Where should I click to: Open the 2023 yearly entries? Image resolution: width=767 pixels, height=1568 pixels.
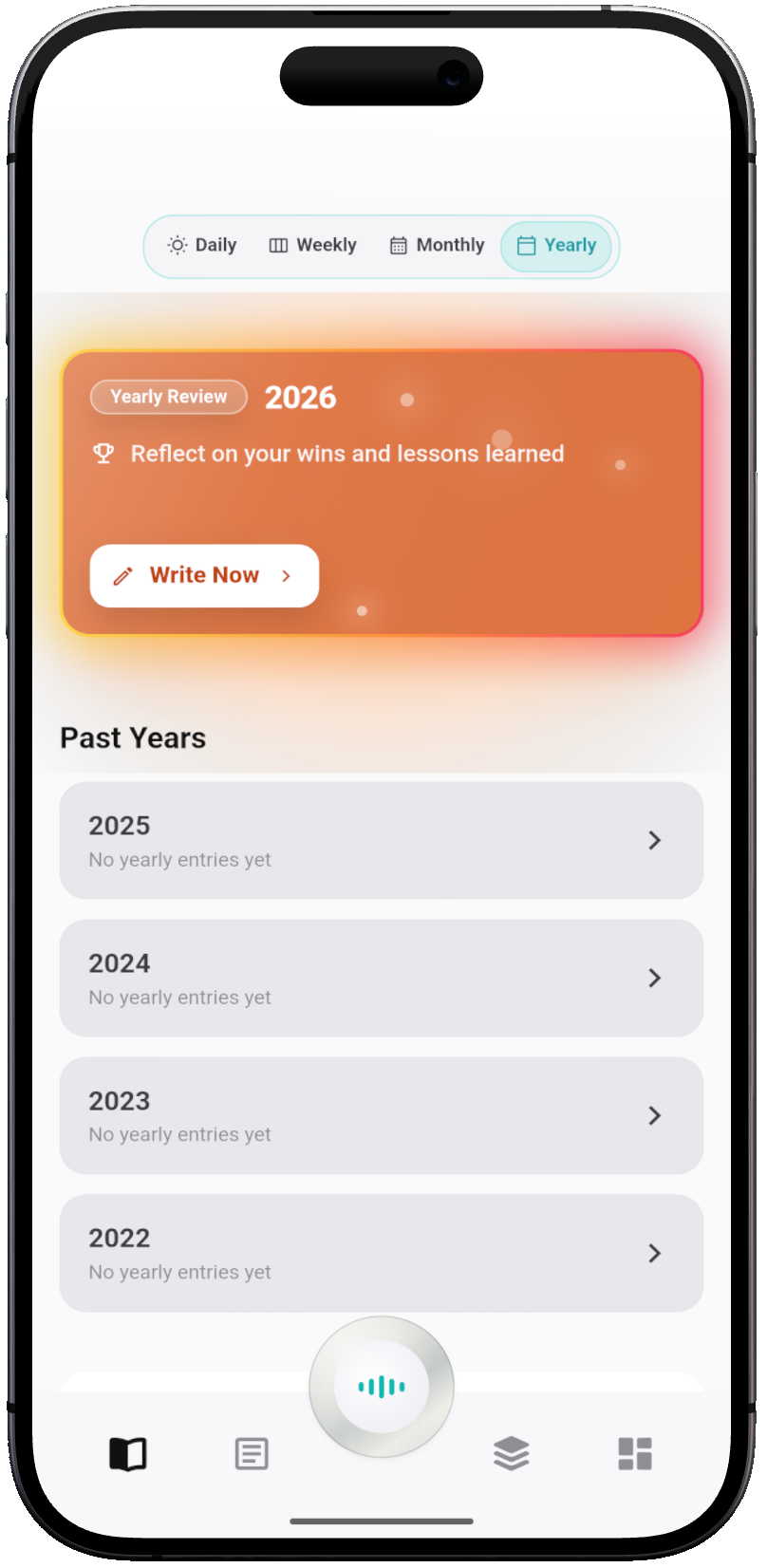[x=382, y=1115]
